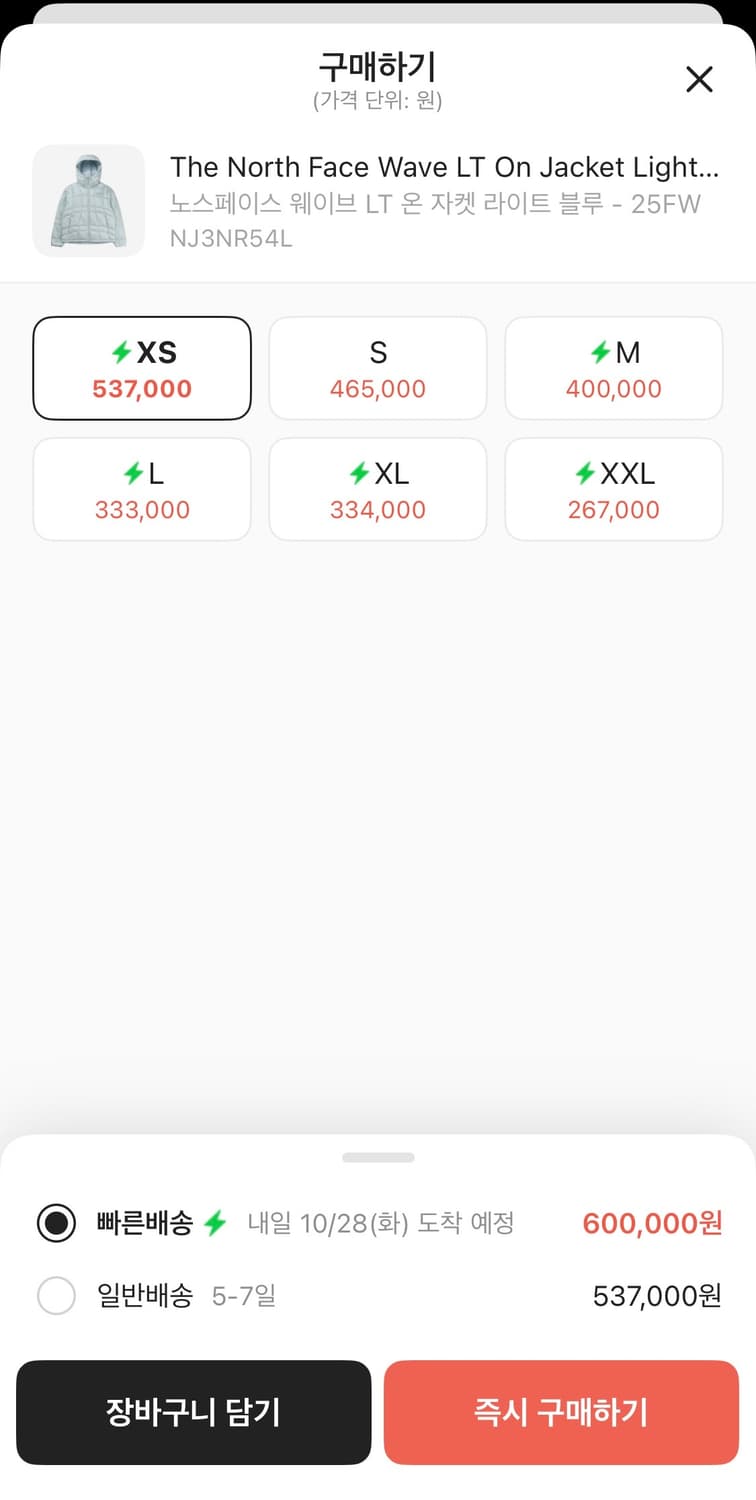
Task: Tap 즉시 구매하기 to buy now
Action: coord(561,1412)
